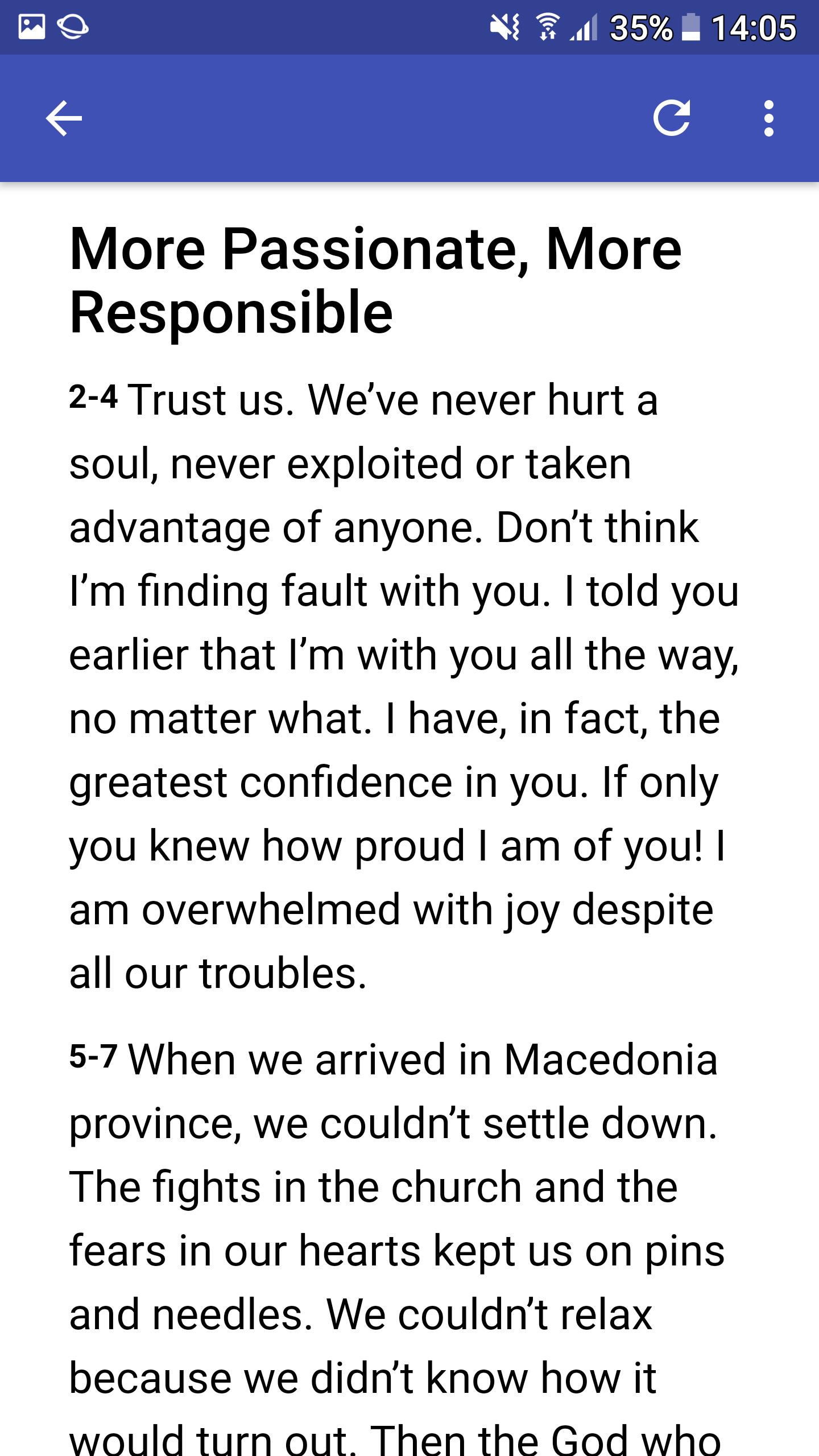This screenshot has height=1456, width=819.
Task: Reload the page with the refresh icon
Action: (672, 118)
